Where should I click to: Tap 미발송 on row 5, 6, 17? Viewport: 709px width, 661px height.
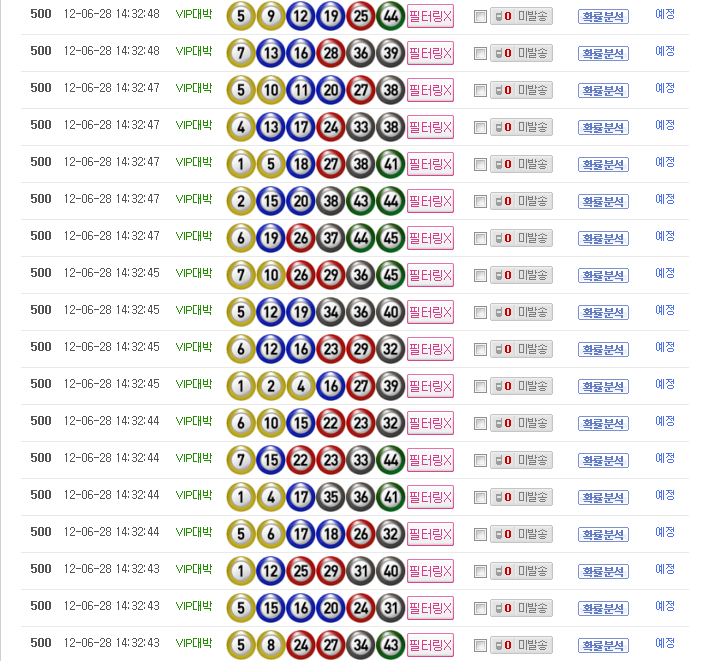point(520,534)
